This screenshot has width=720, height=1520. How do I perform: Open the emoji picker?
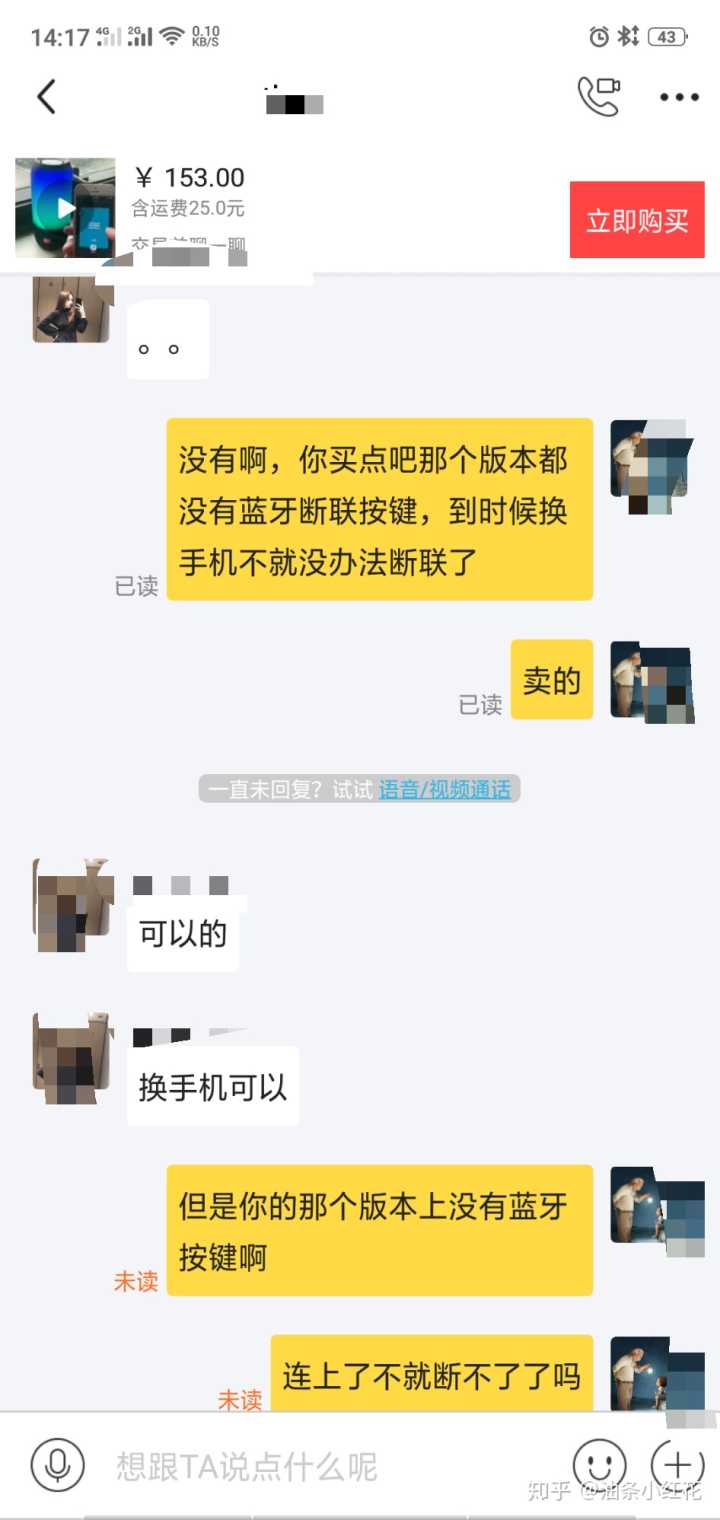(599, 1466)
